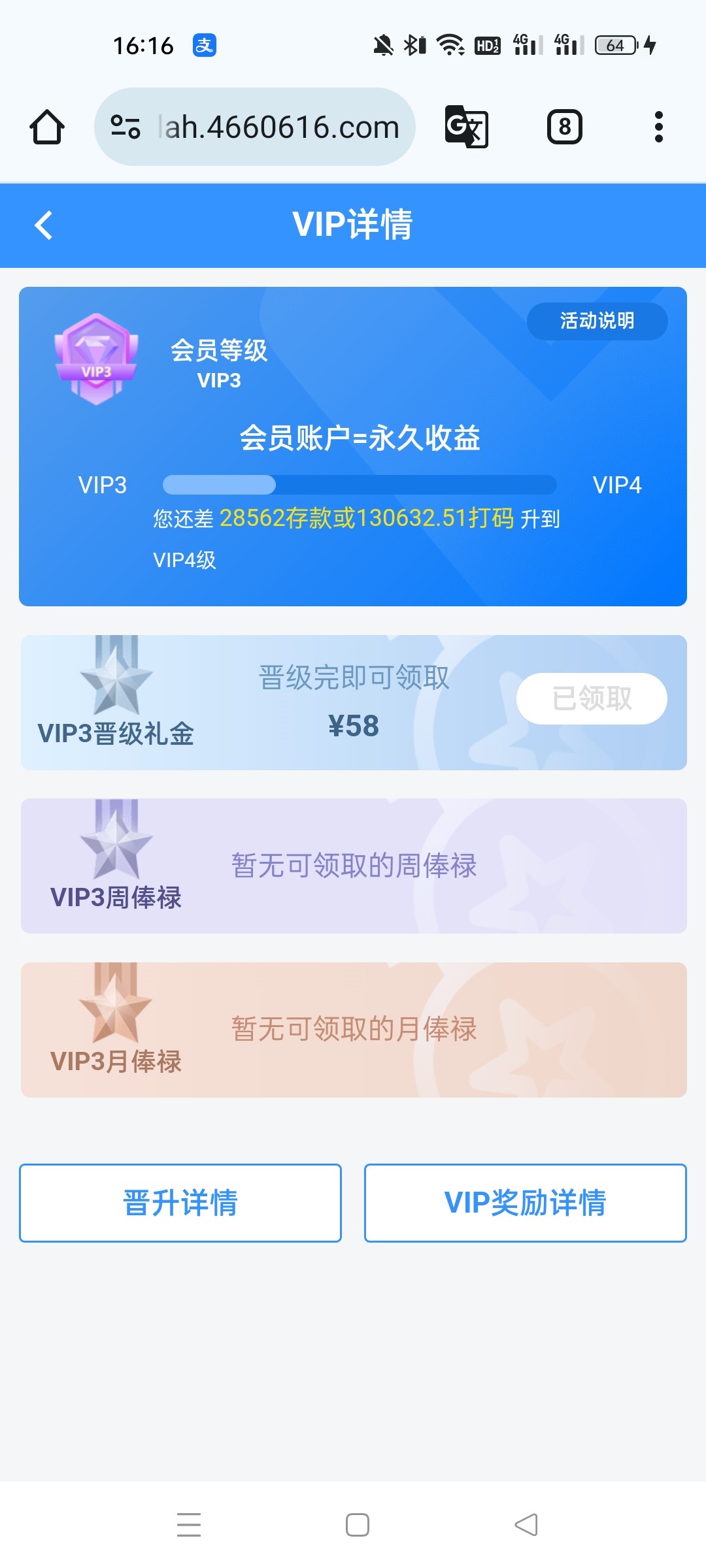Screen dimensions: 706x1568
Task: Tap the browser home icon
Action: tap(47, 127)
